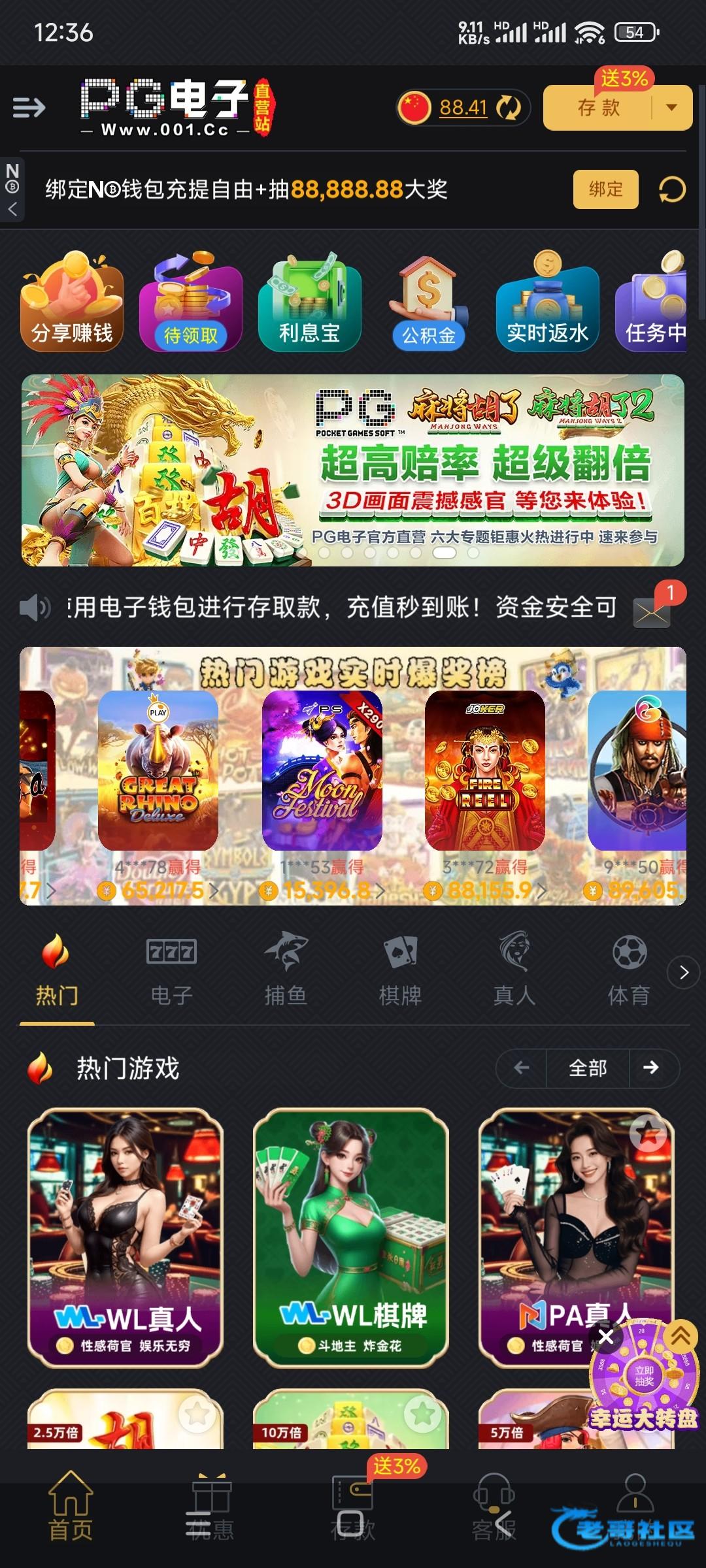Switch to the 真人 live casino tab
The height and width of the screenshot is (1568, 706).
coord(514,970)
